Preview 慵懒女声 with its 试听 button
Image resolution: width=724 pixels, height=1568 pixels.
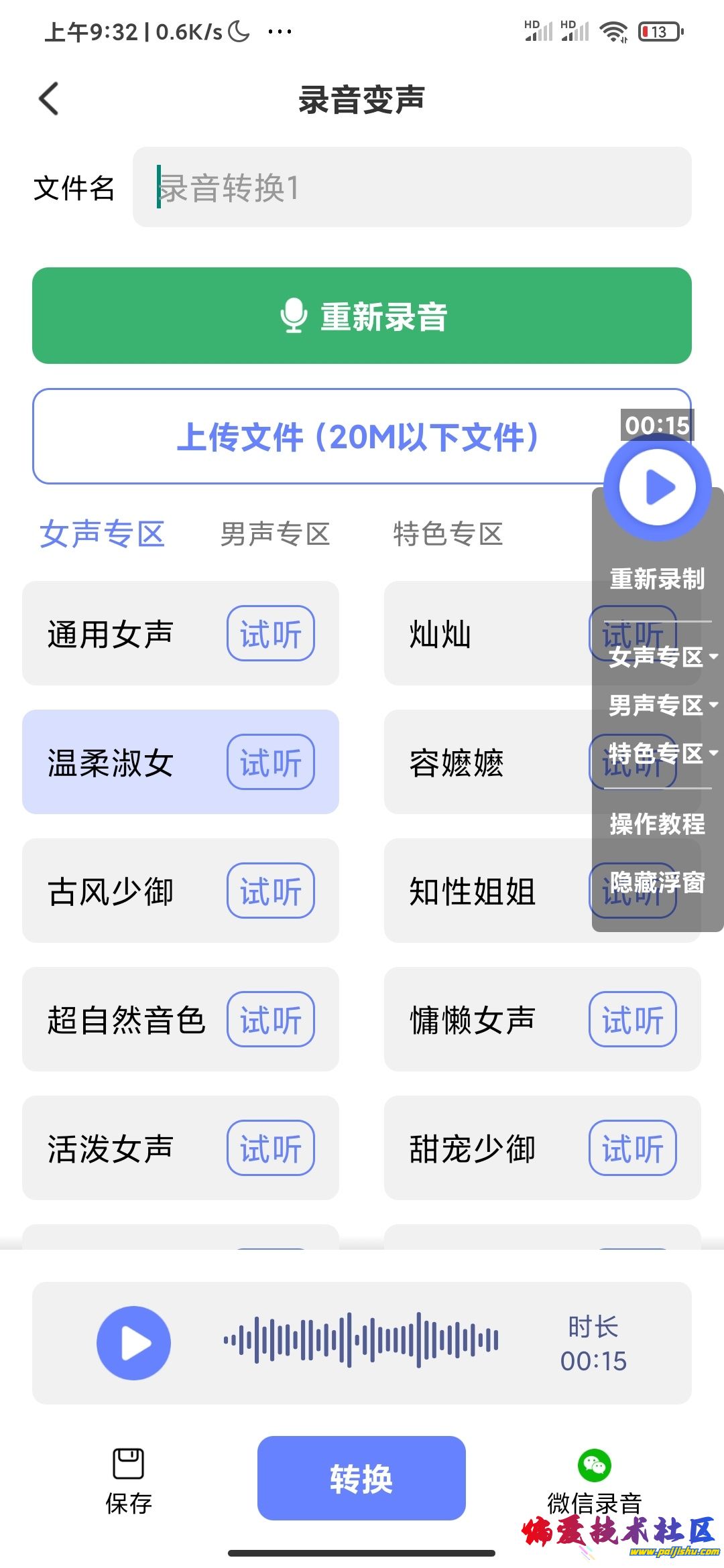point(633,1020)
